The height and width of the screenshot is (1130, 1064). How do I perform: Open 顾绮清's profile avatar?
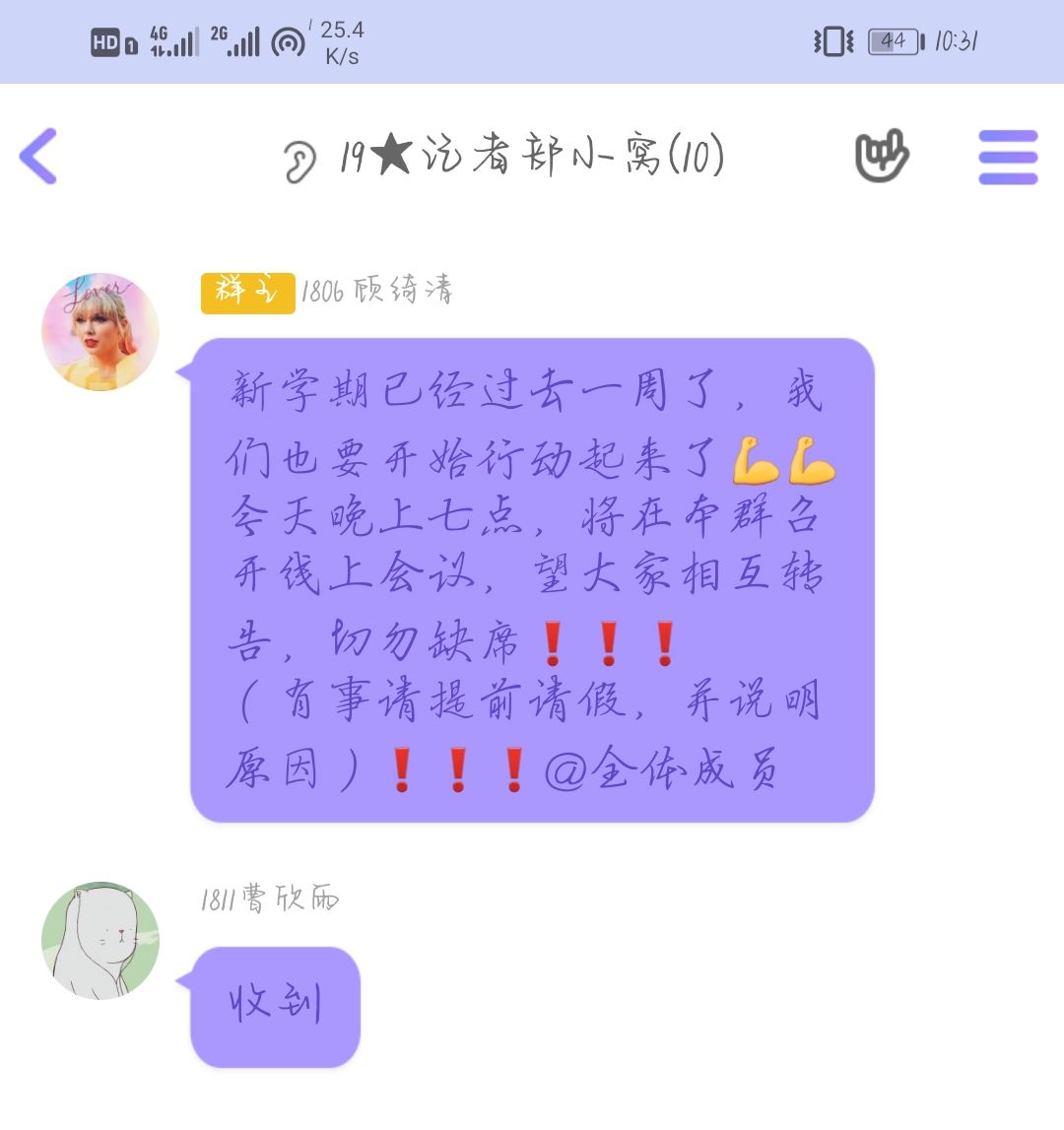(100, 331)
